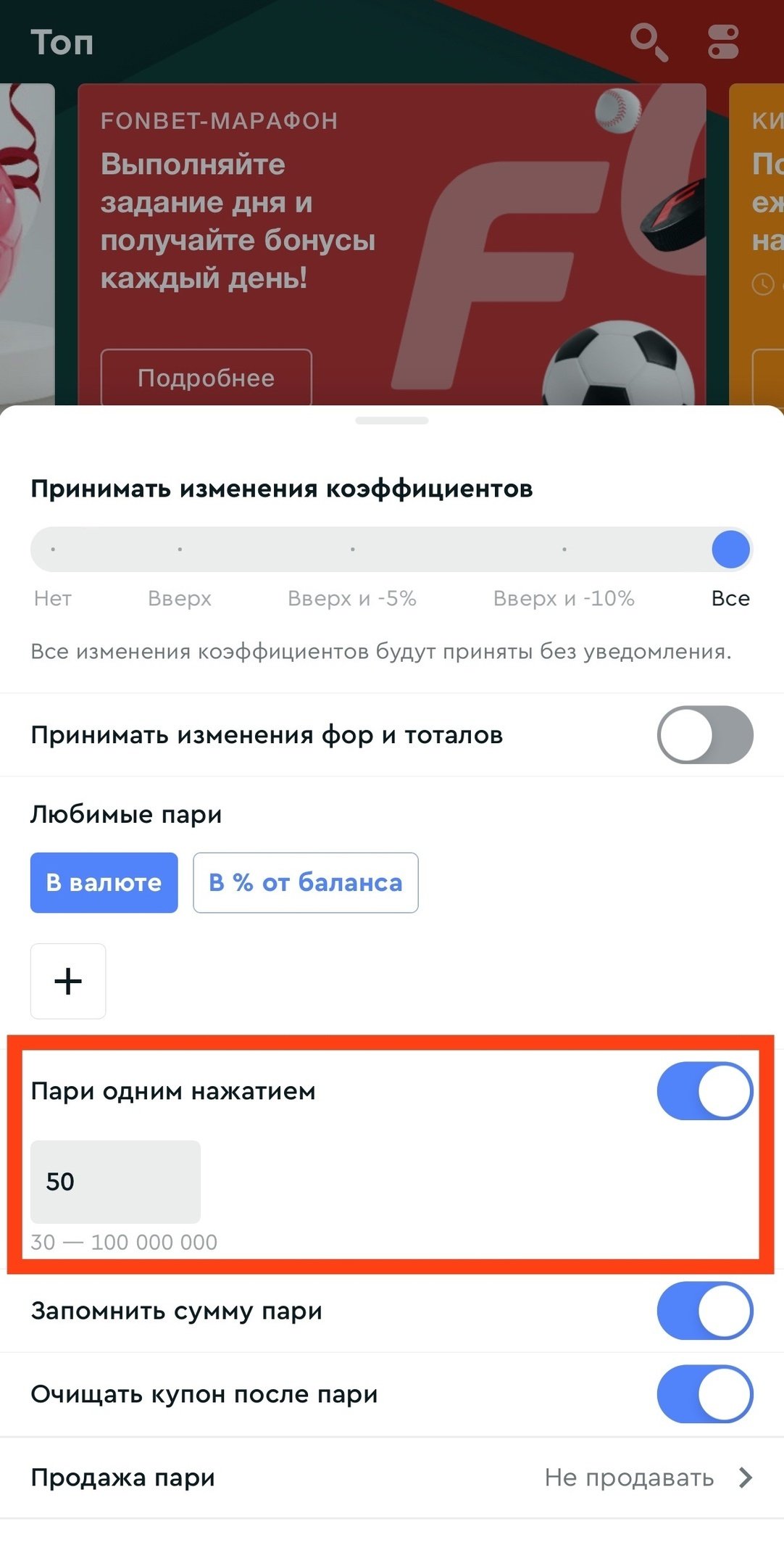
Task: Set the coefficient slider to Нет
Action: [53, 550]
